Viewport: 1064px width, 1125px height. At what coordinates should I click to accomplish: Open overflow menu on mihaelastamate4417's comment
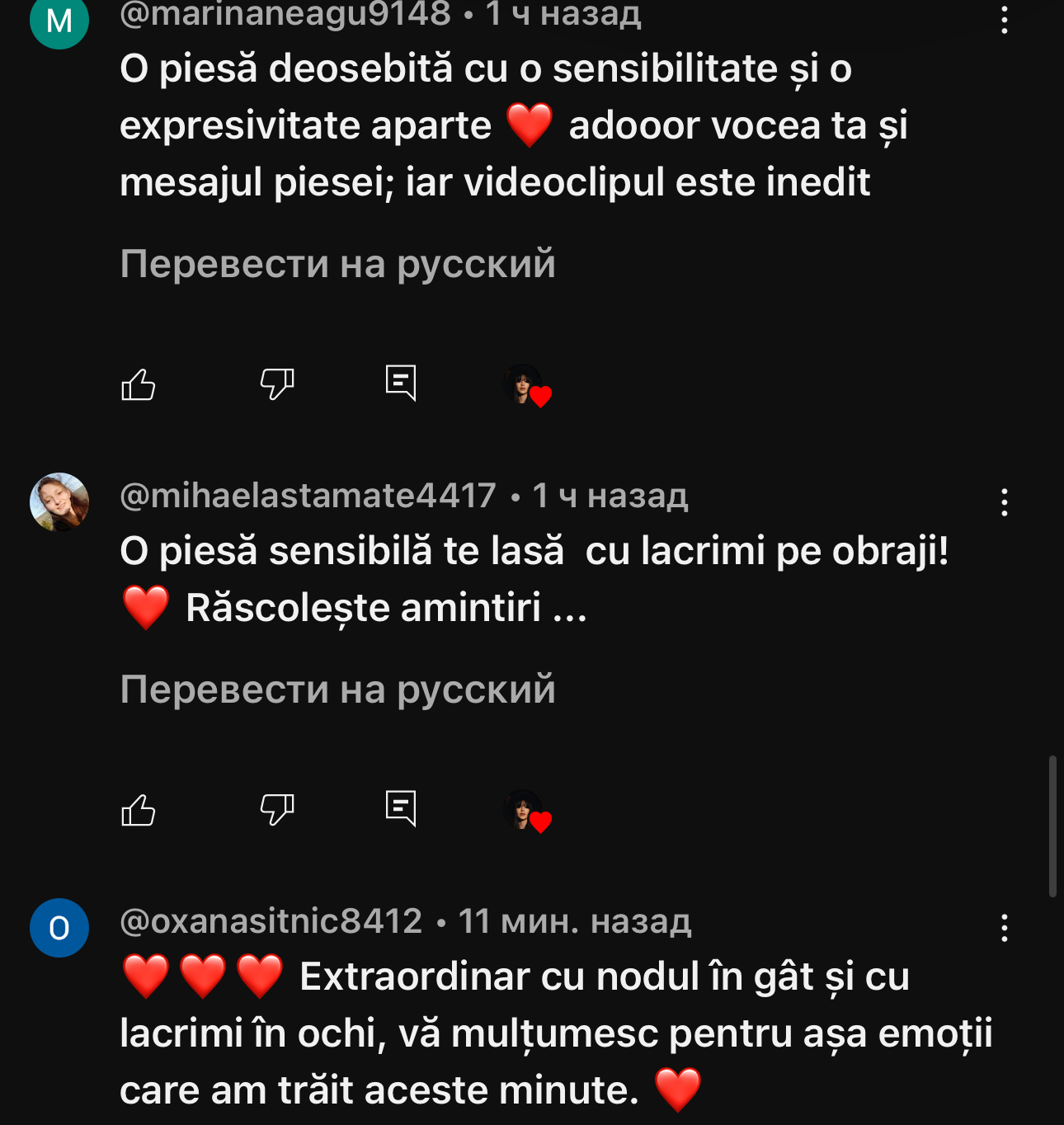point(1004,502)
